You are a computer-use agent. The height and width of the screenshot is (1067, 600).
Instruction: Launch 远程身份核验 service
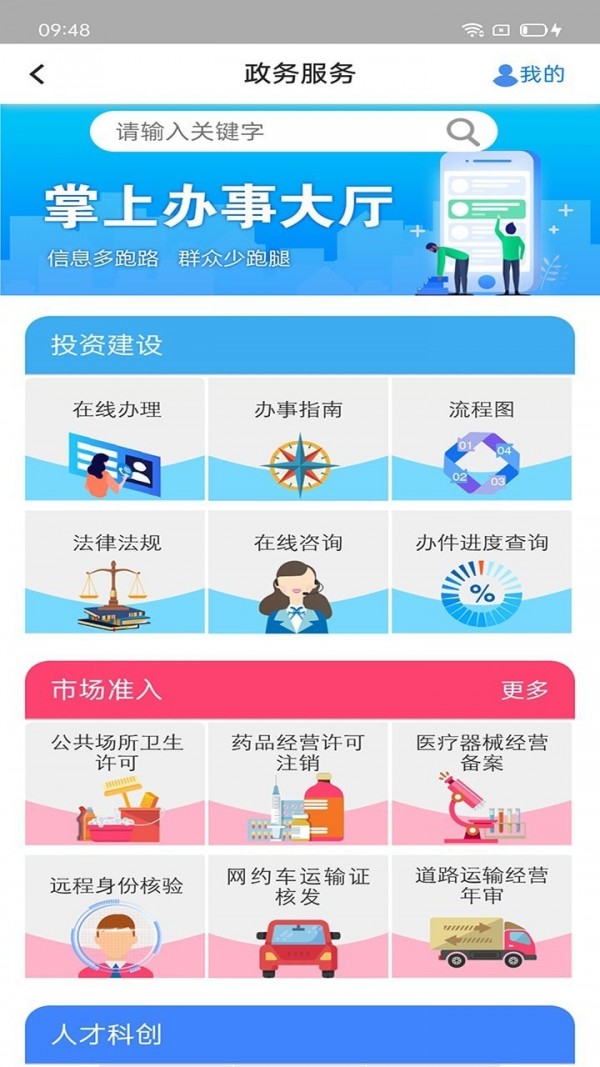click(116, 916)
